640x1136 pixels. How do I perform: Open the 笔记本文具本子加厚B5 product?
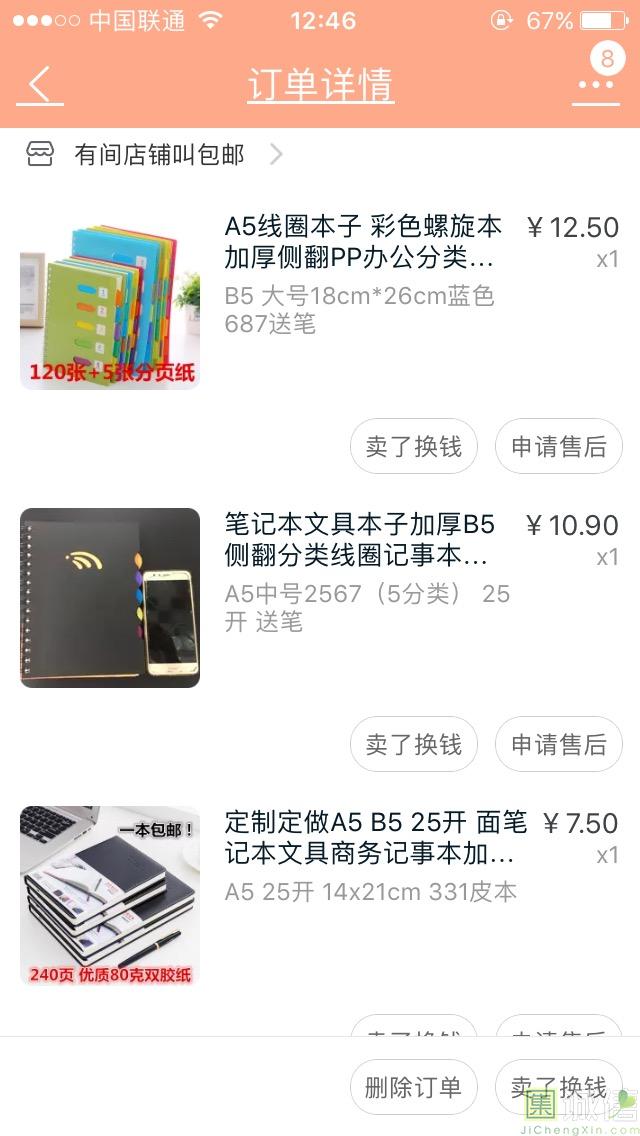pyautogui.click(x=360, y=540)
